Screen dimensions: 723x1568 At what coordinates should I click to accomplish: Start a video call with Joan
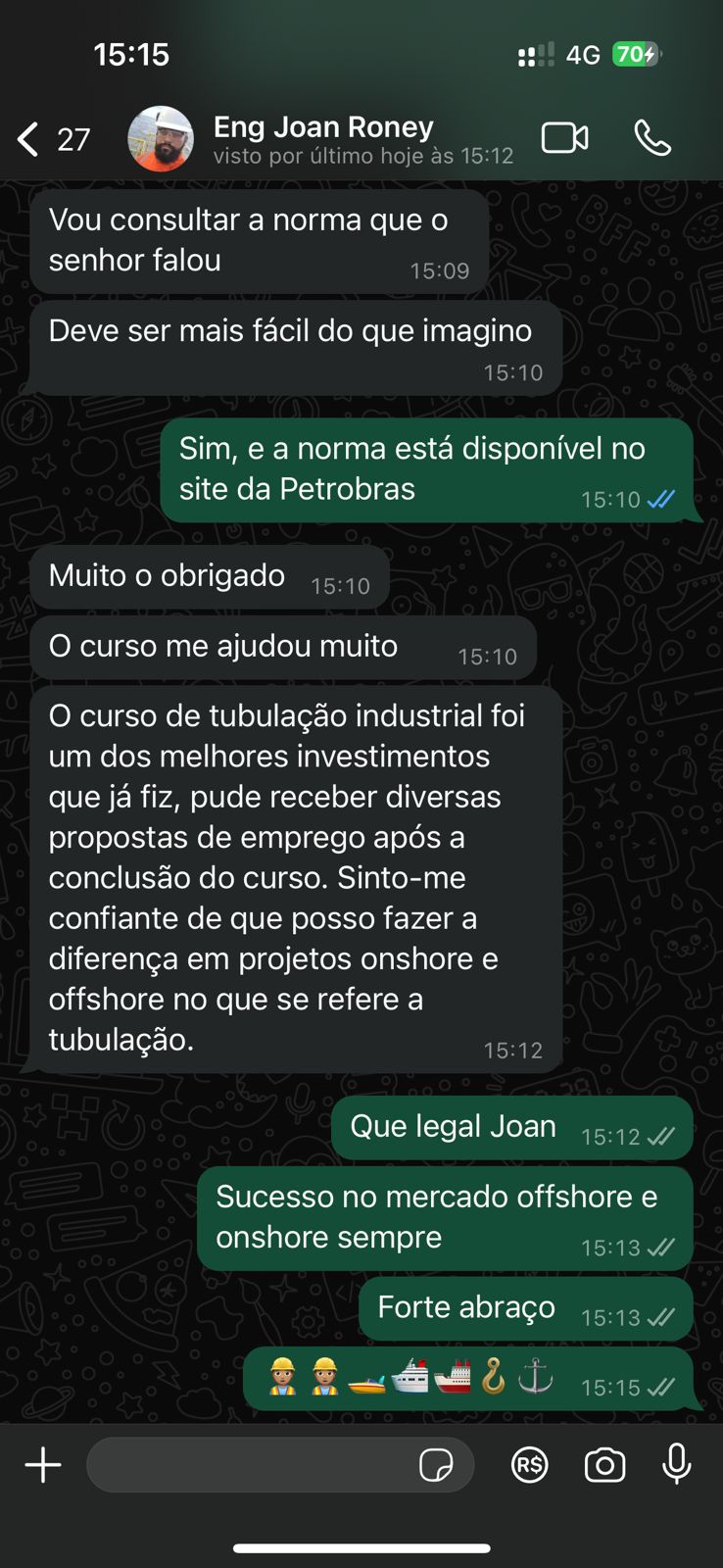click(x=565, y=138)
